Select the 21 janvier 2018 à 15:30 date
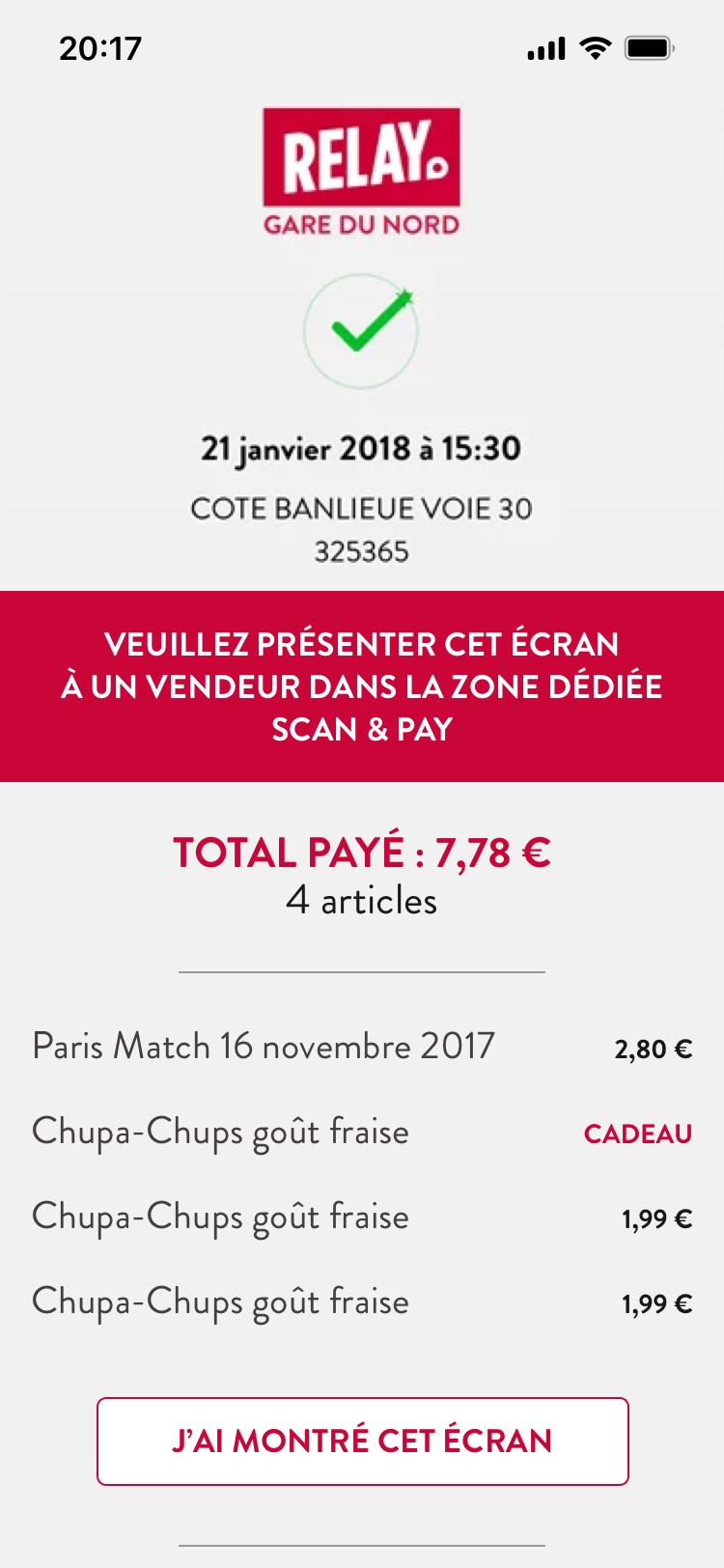 point(362,449)
